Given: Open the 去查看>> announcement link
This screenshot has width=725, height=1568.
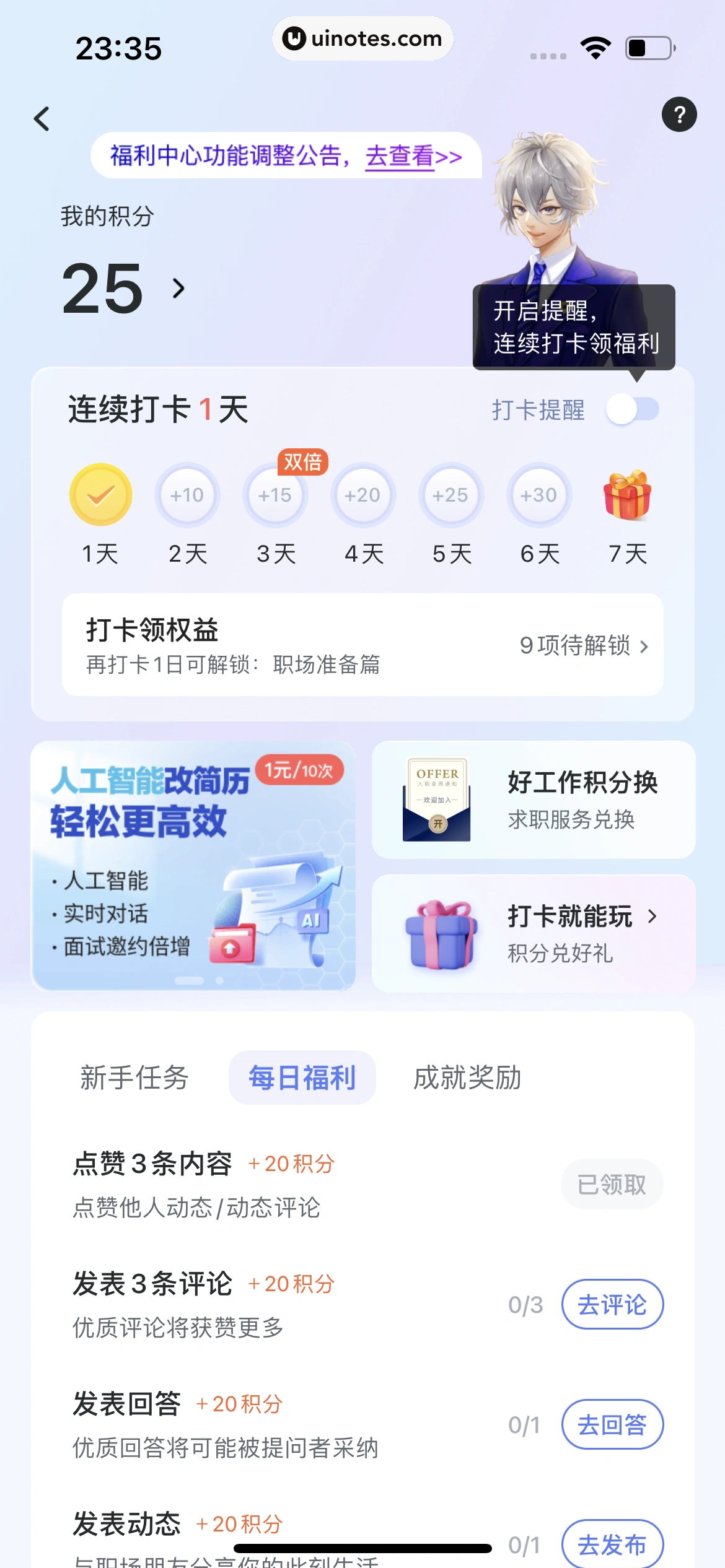Looking at the screenshot, I should pos(413,156).
